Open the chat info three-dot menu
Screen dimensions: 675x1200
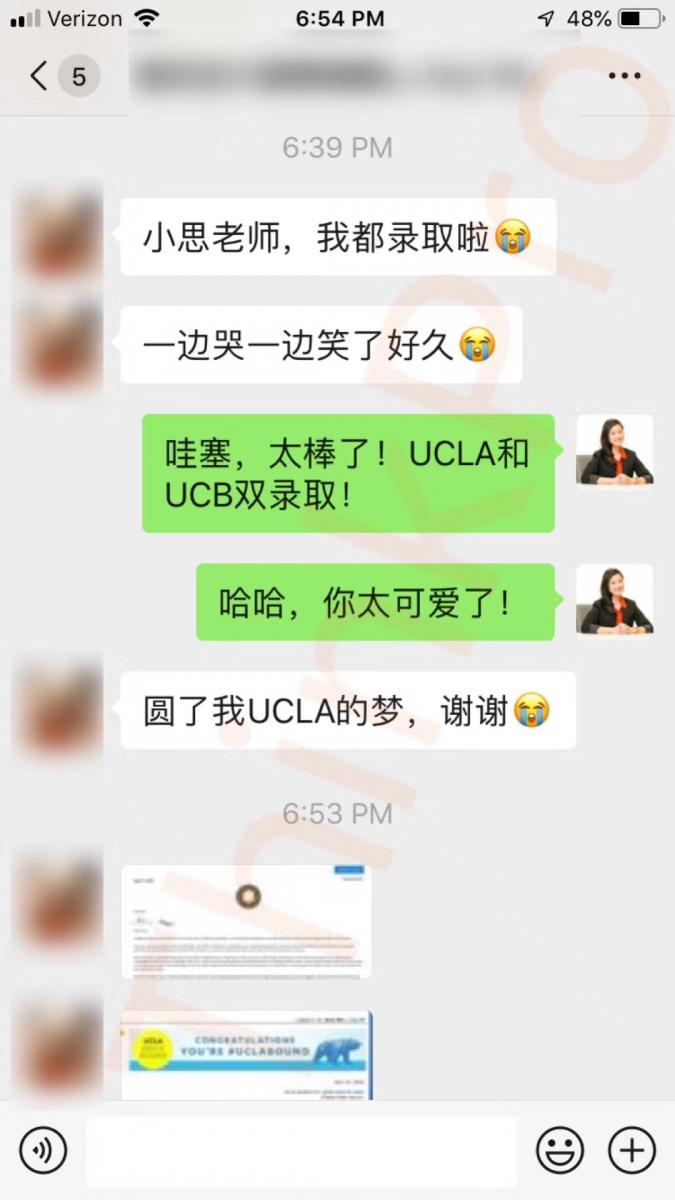tap(624, 76)
